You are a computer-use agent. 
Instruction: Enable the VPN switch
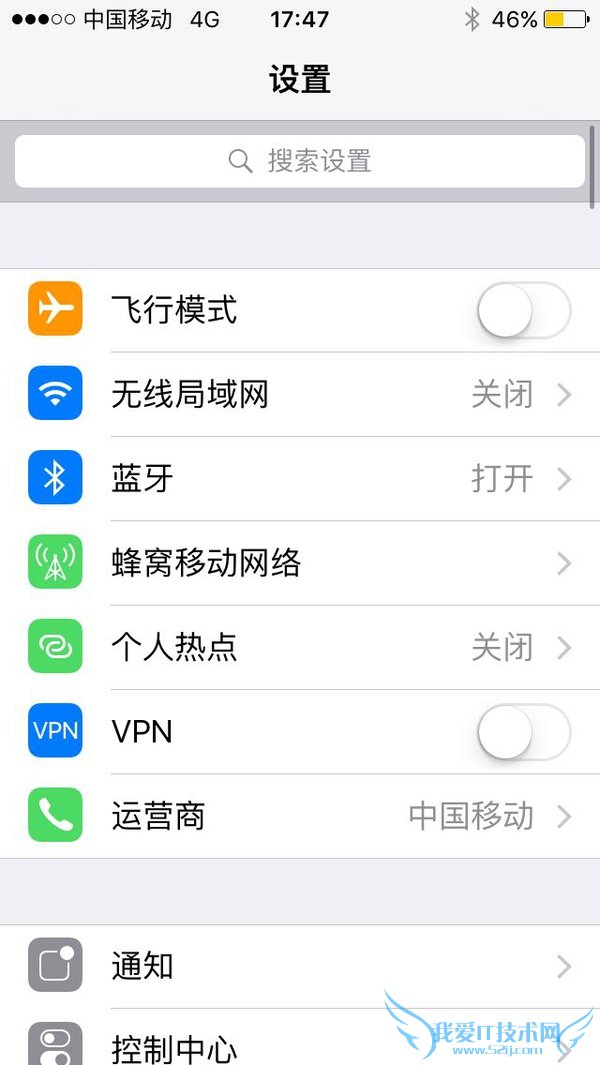pos(523,731)
